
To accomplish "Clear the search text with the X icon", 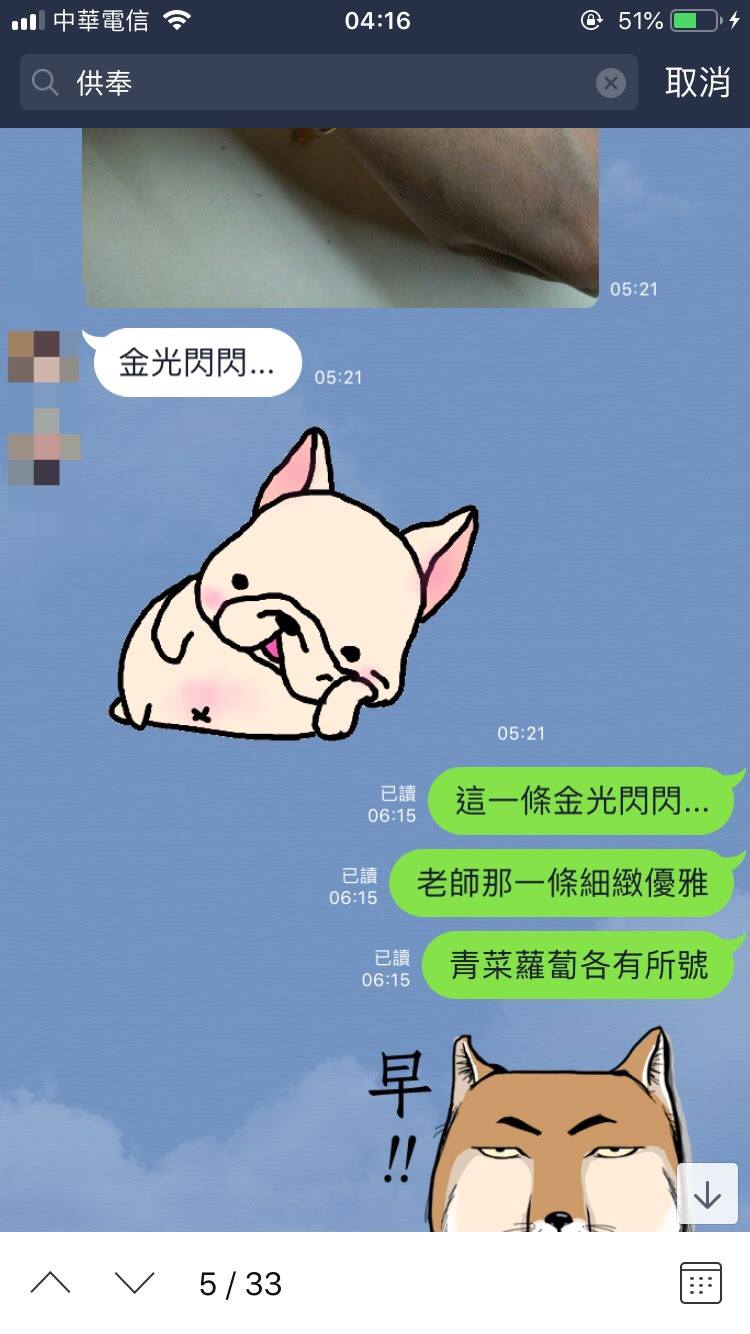I will pyautogui.click(x=610, y=83).
